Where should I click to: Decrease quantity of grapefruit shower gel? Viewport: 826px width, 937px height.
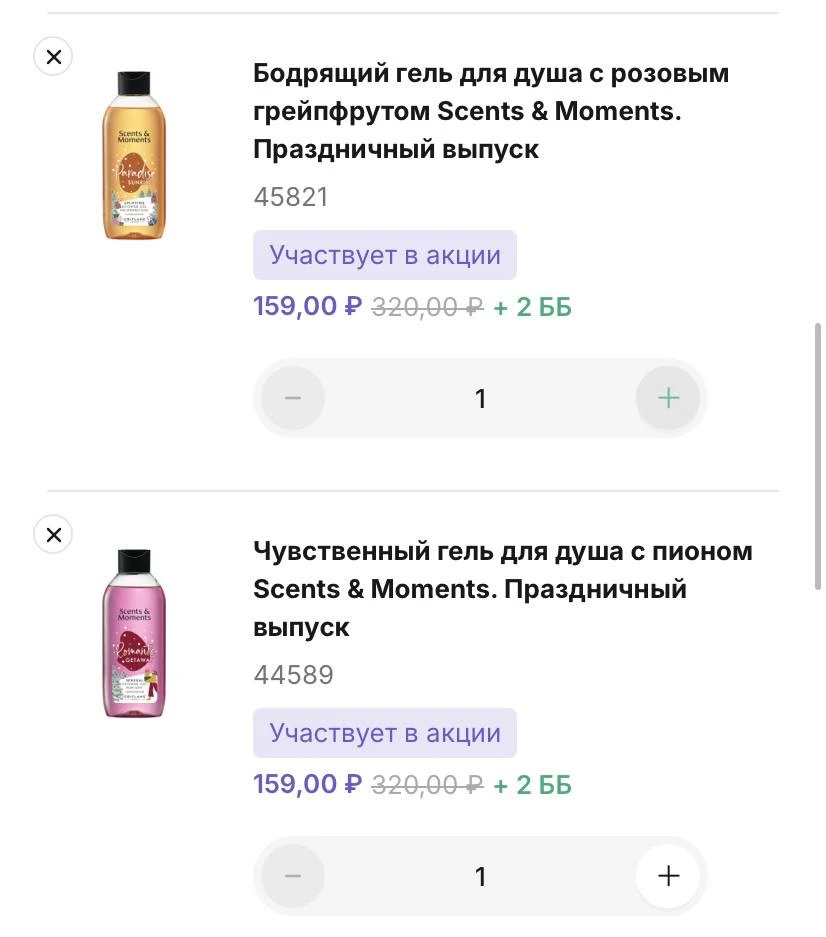coord(293,399)
